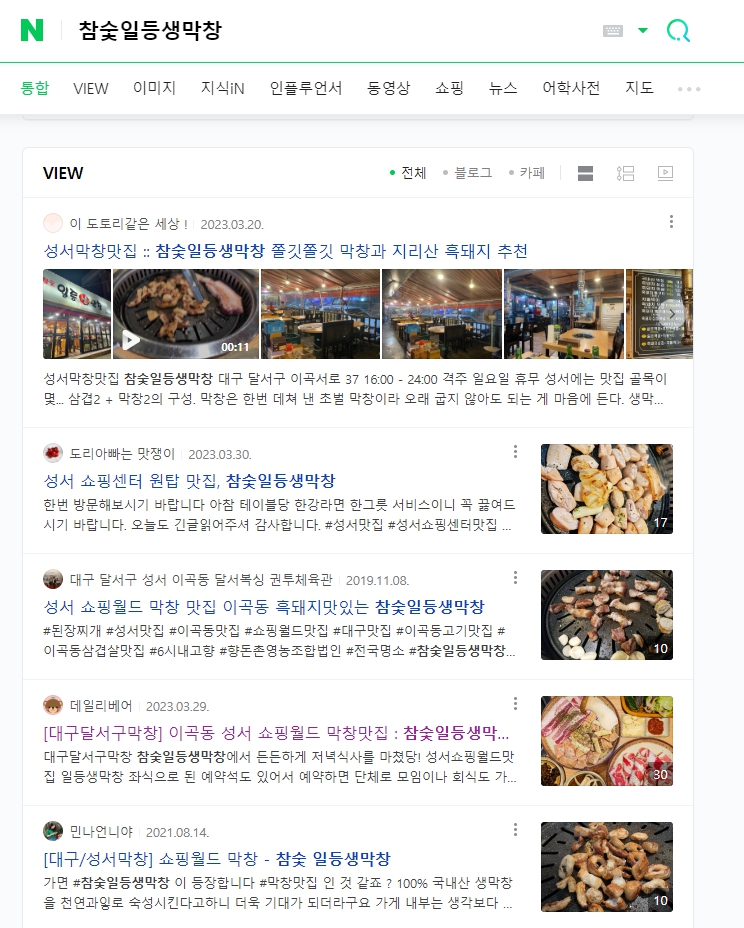
Task: Open the keyboard input tool icon
Action: click(x=613, y=31)
